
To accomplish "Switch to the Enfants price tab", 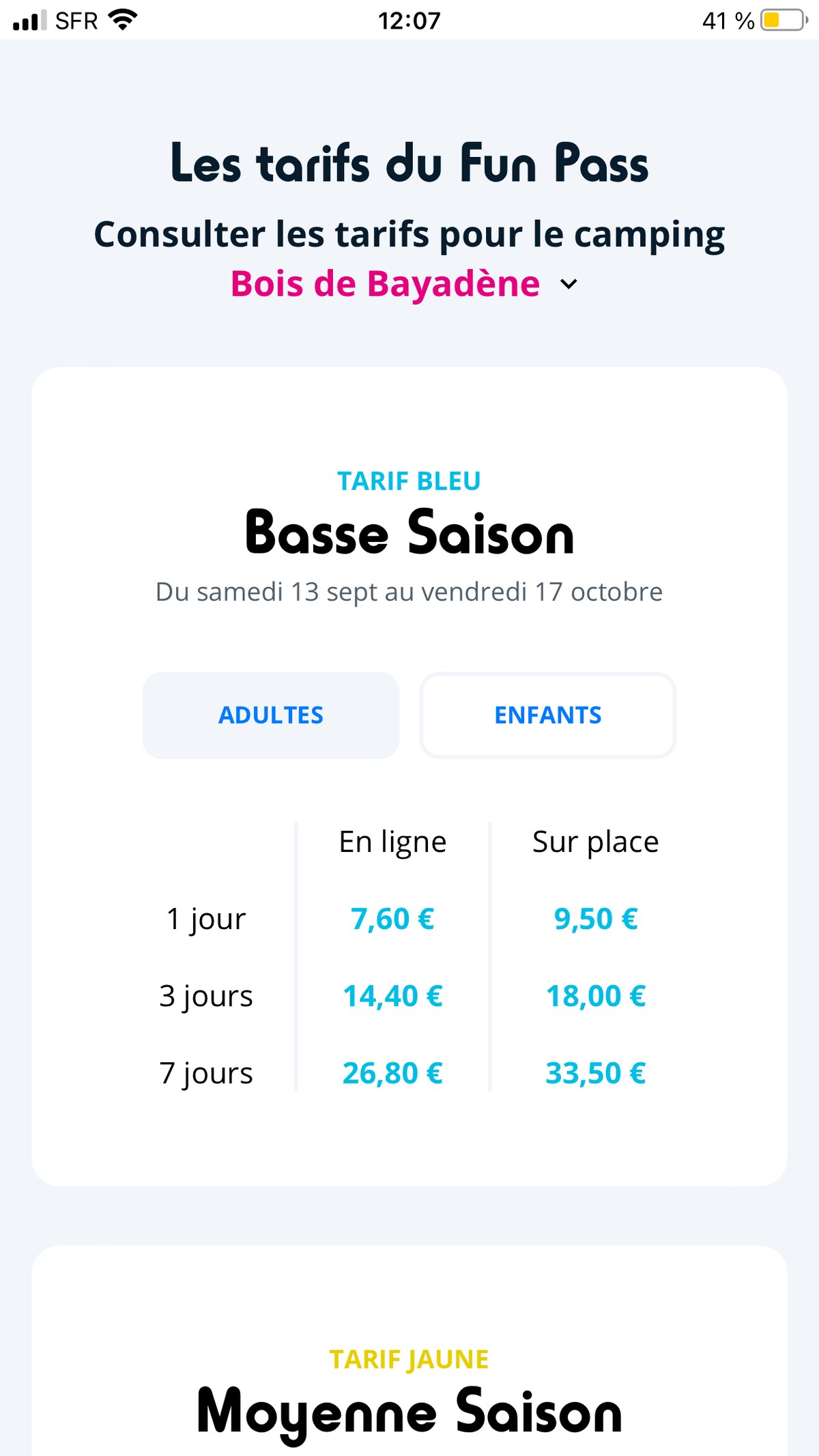I will click(x=547, y=715).
